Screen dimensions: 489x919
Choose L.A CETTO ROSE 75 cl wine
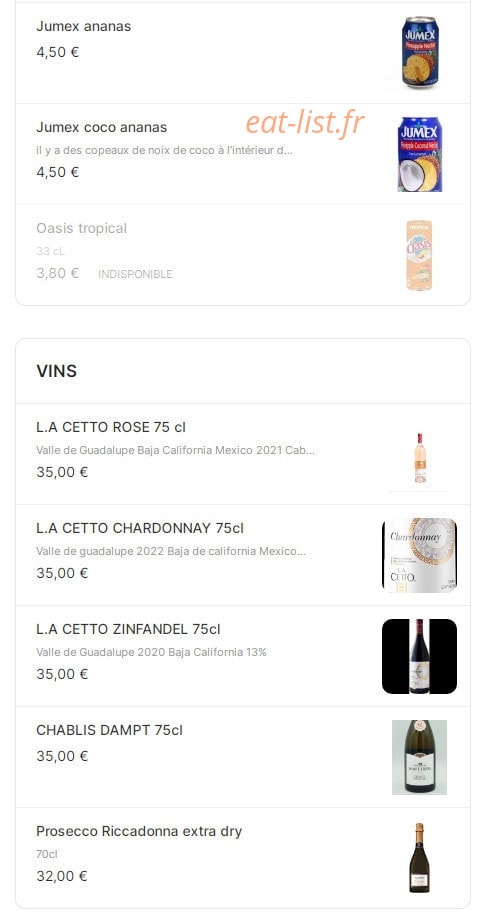click(243, 454)
